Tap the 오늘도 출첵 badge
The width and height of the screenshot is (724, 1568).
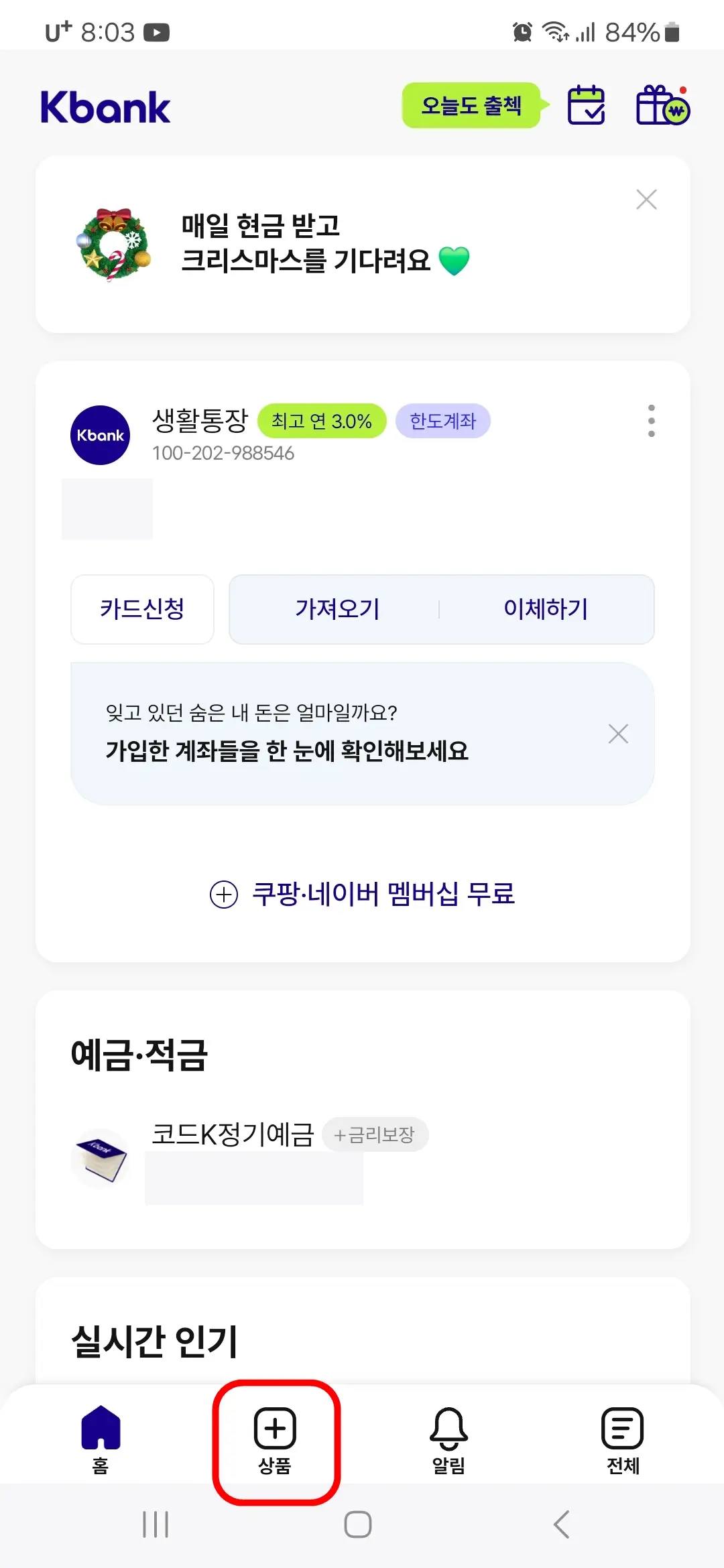(x=471, y=105)
